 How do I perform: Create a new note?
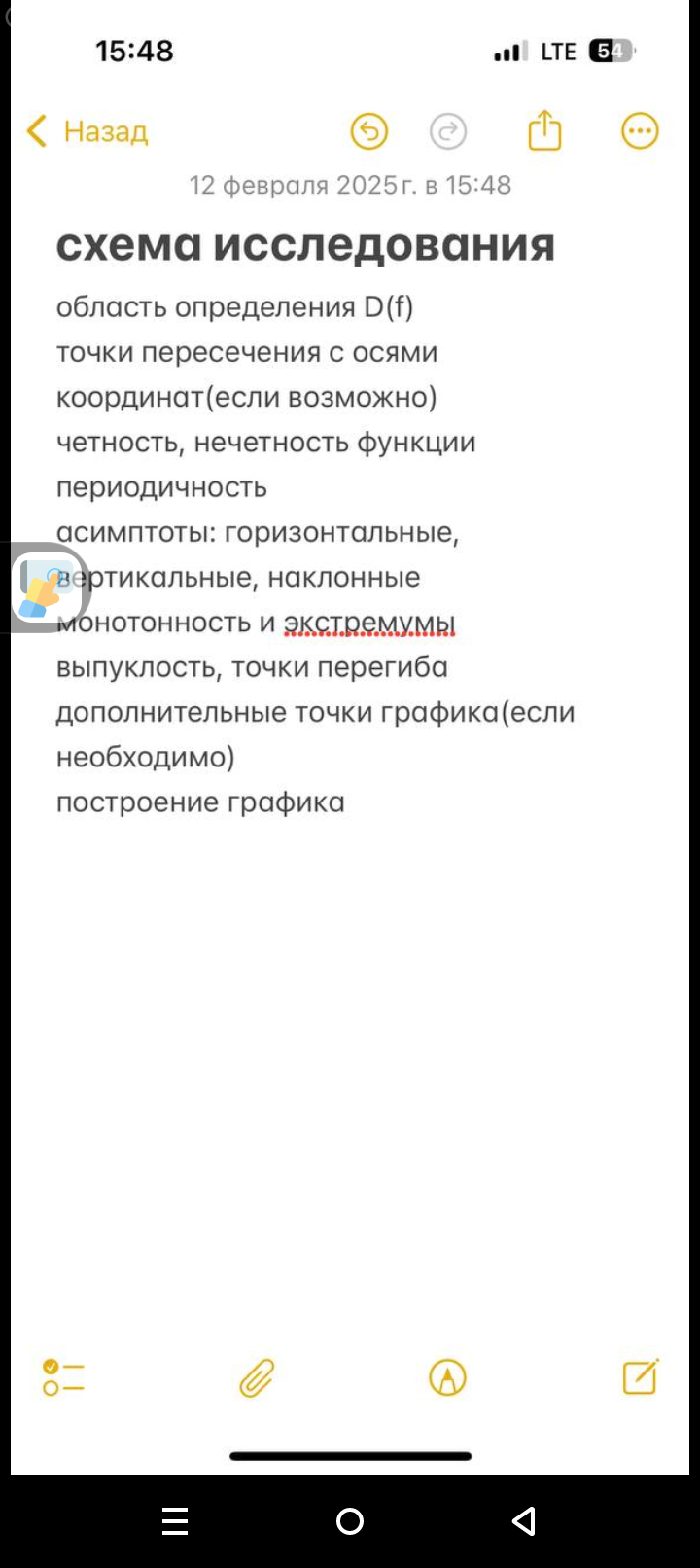click(641, 1376)
